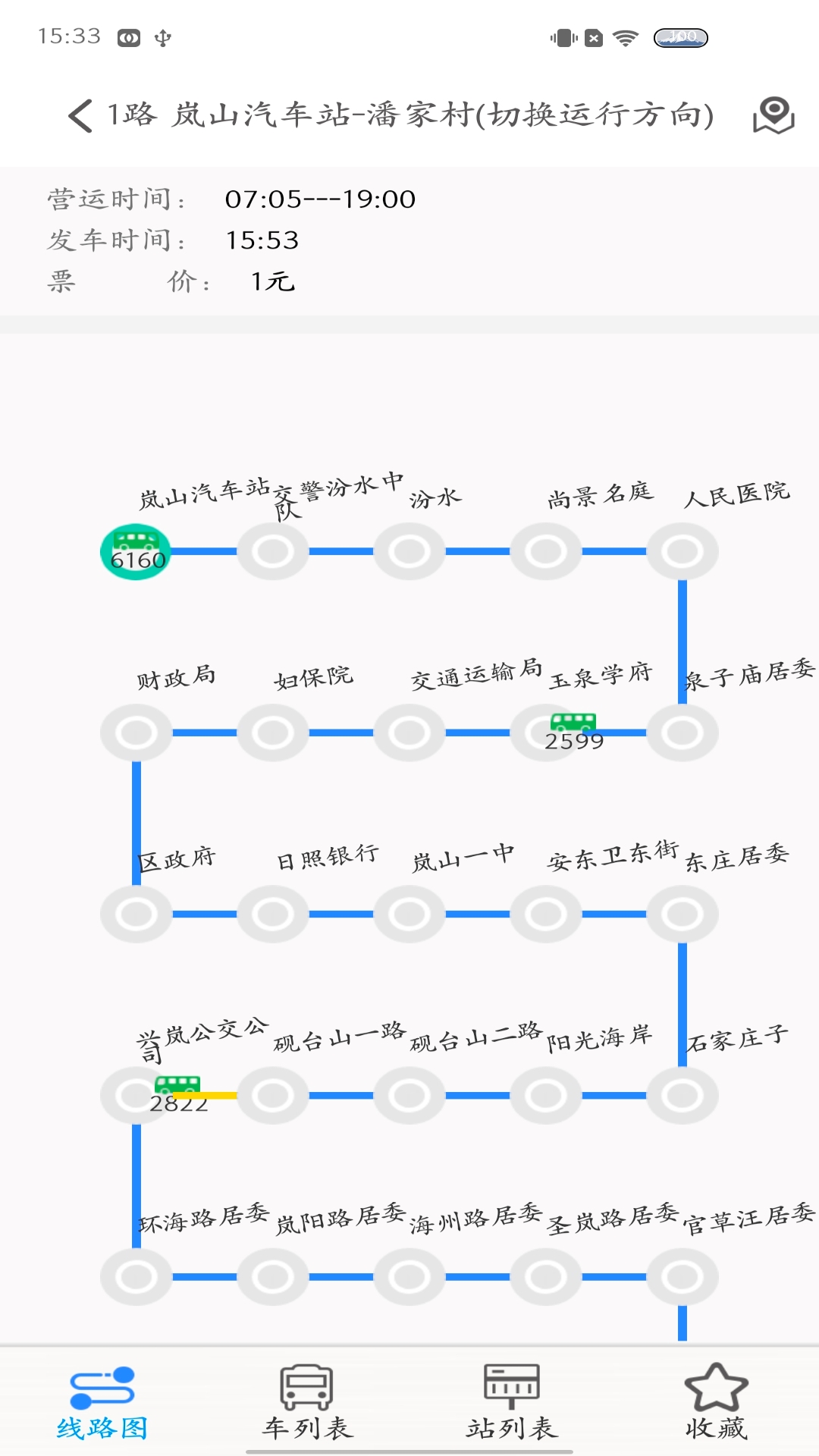Select the 日照银行 stop

click(x=273, y=914)
